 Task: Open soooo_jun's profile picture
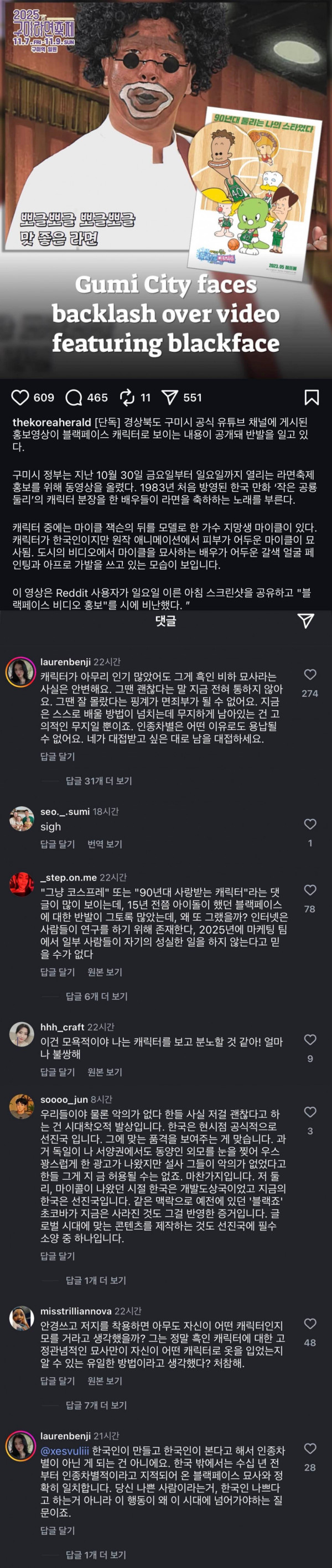click(22, 1107)
